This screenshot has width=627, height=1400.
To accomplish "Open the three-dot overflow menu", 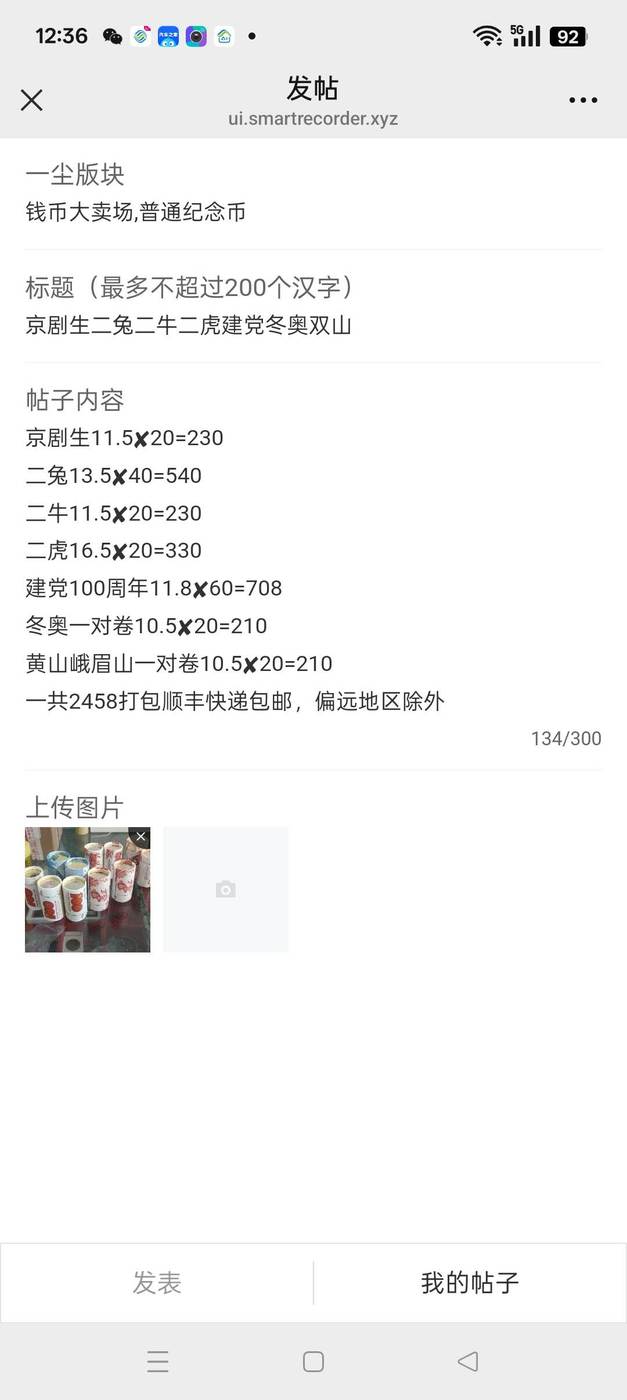I will coord(583,100).
